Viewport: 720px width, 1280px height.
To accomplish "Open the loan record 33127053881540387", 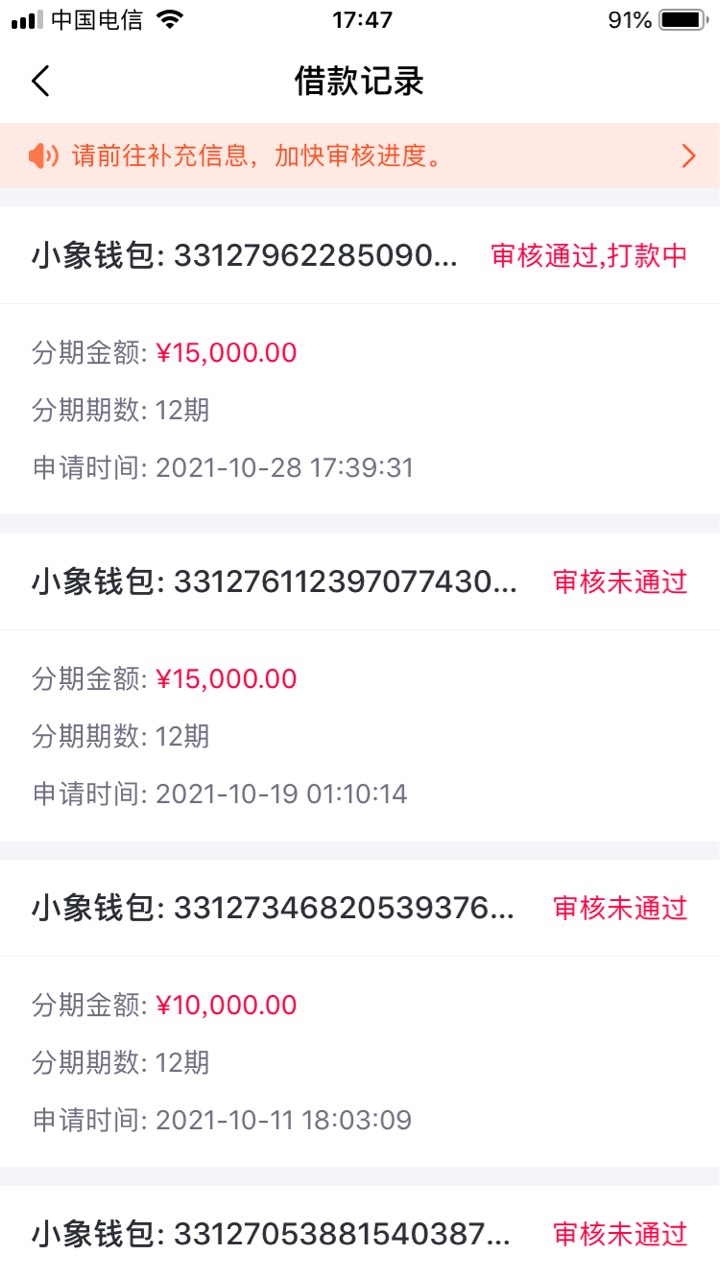I will (x=360, y=1233).
